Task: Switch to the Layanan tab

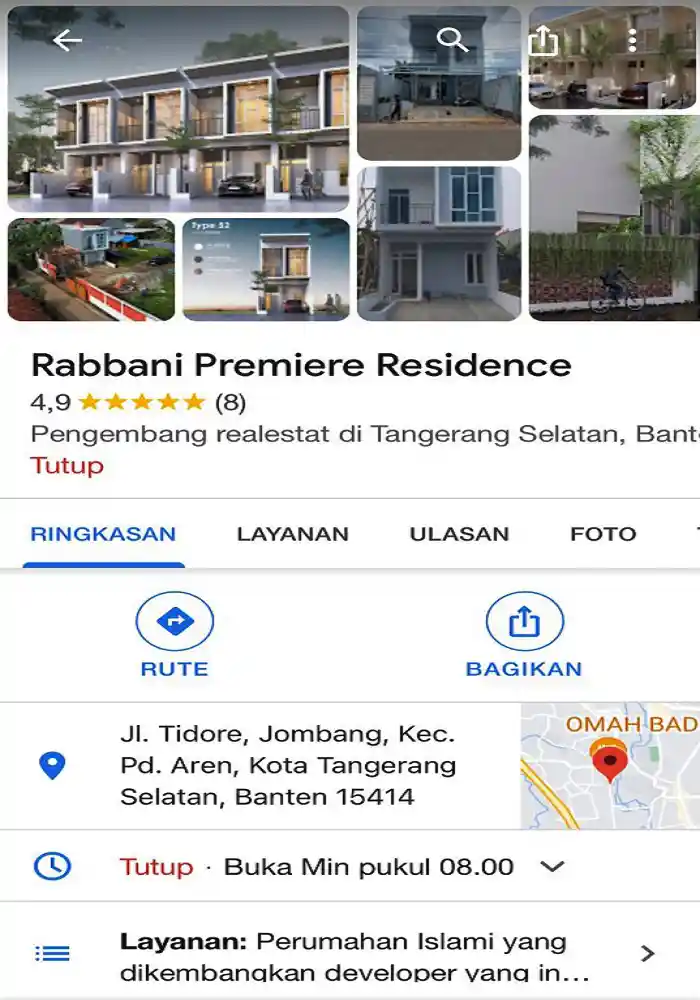Action: (292, 534)
